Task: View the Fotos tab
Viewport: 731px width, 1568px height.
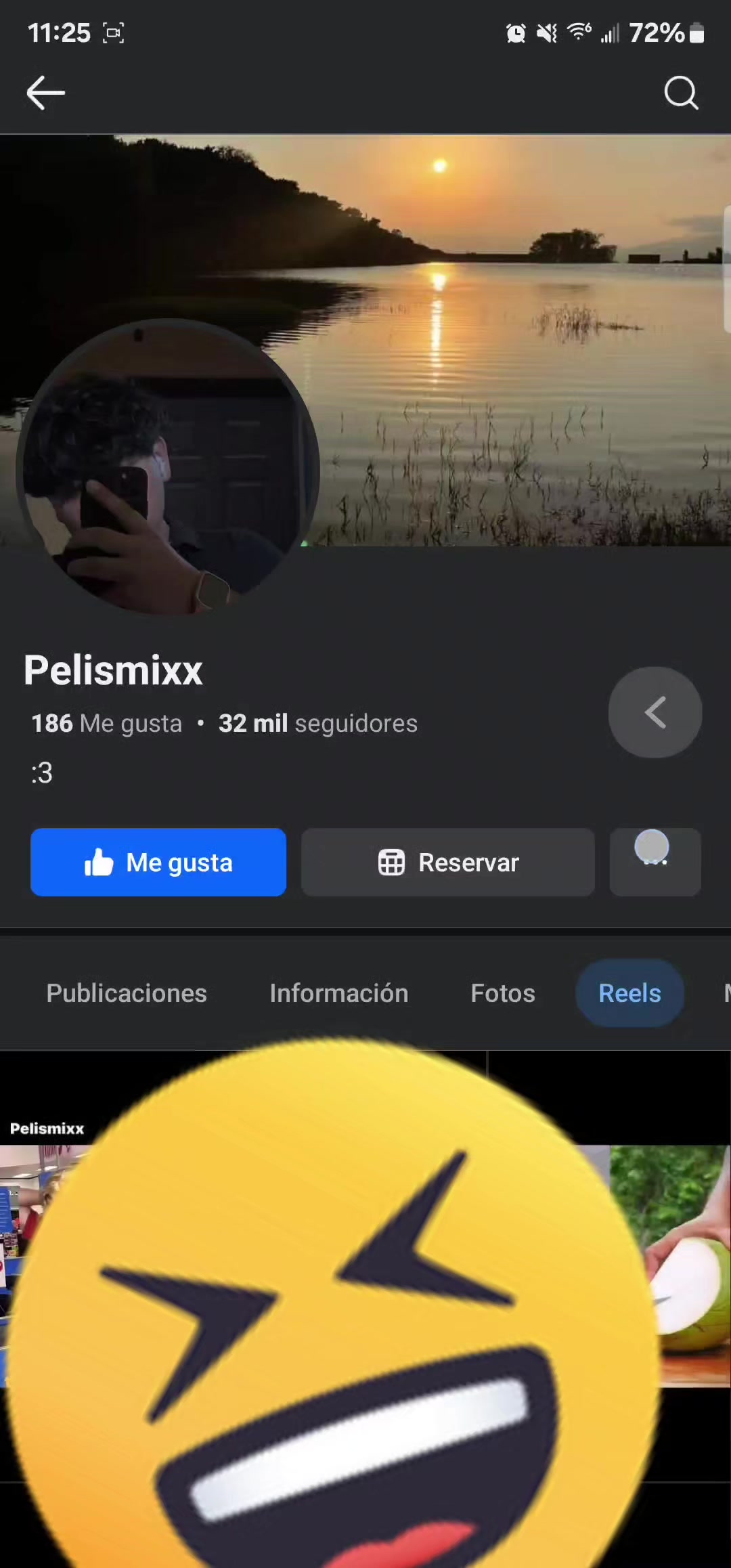Action: (502, 993)
